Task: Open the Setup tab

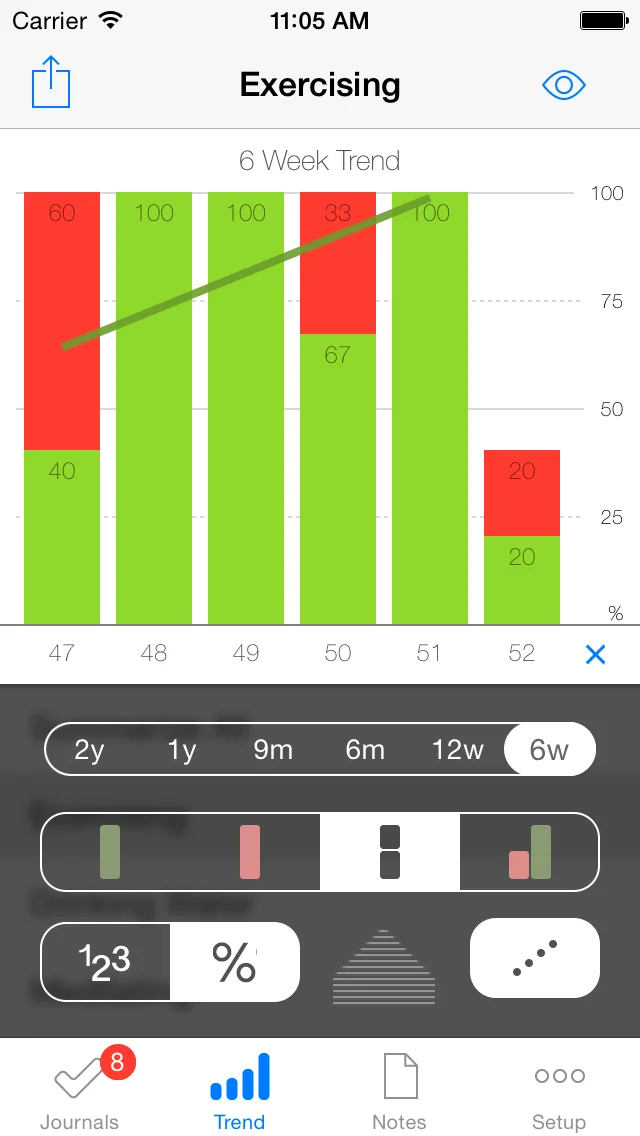Action: click(559, 1090)
